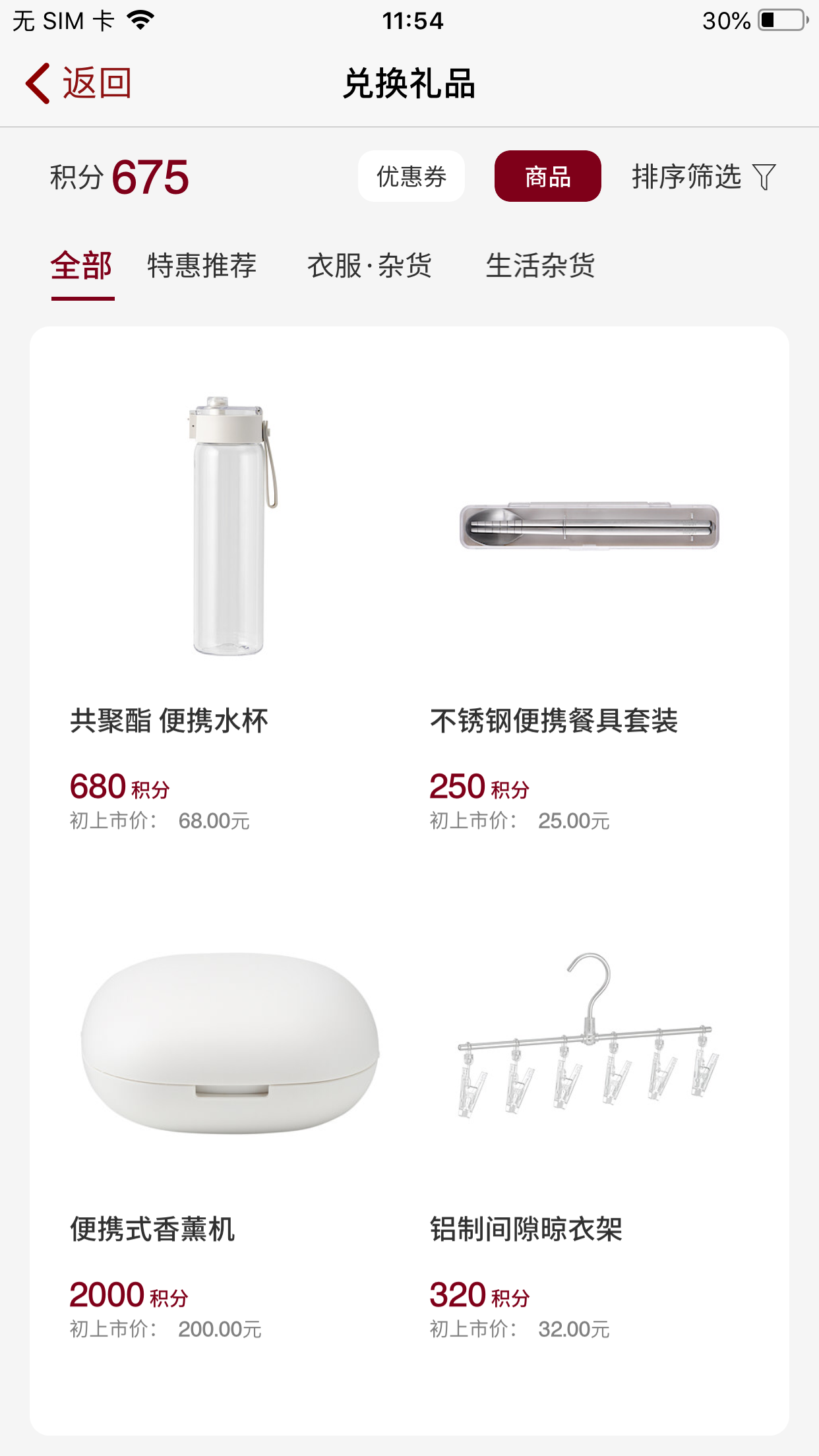Switch to the 特惠推荐 tab
Screen dimensions: 819x1456
[x=202, y=266]
